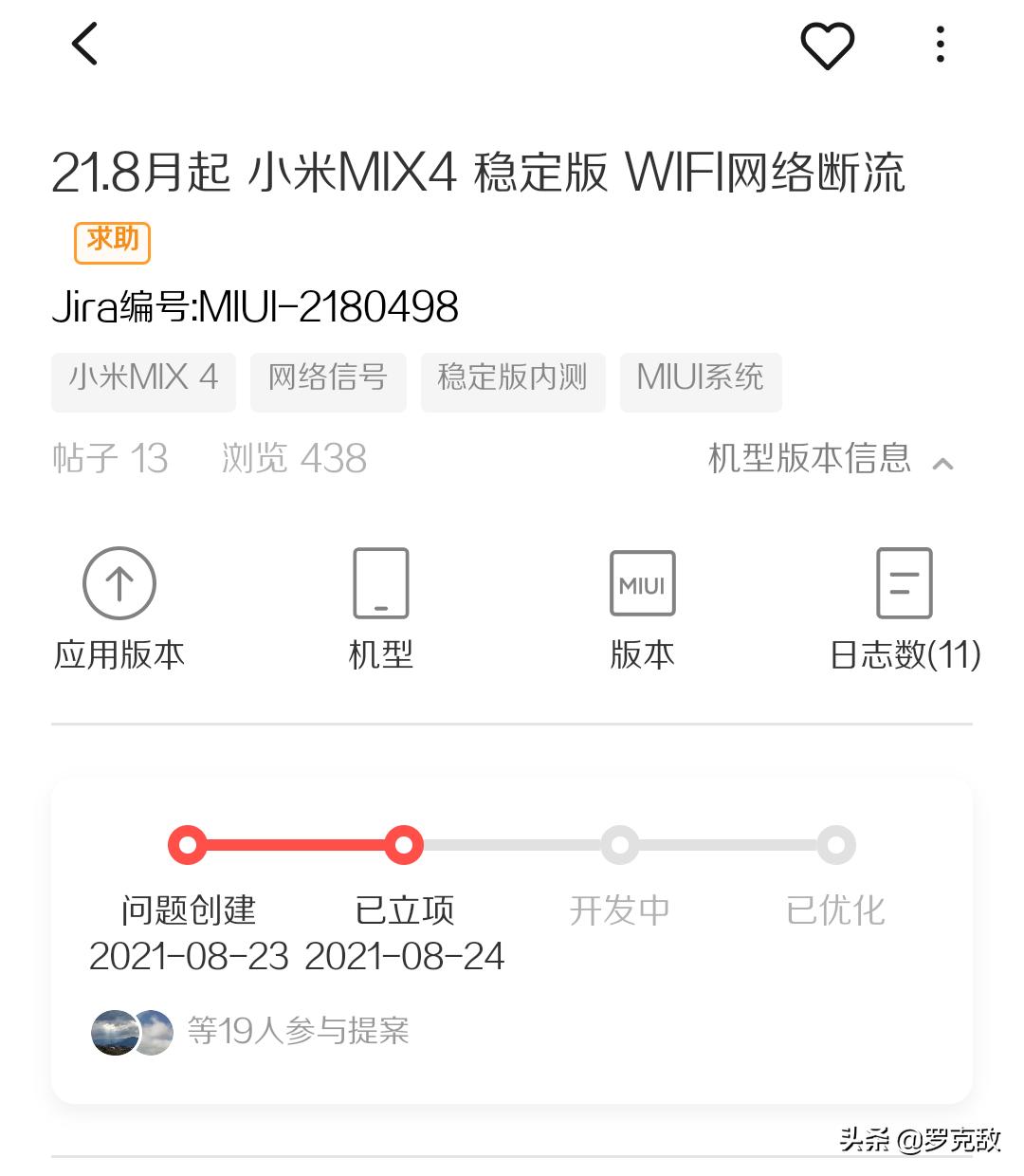This screenshot has height=1176, width=1024.
Task: Open the three-dot more options menu
Action: click(x=940, y=44)
